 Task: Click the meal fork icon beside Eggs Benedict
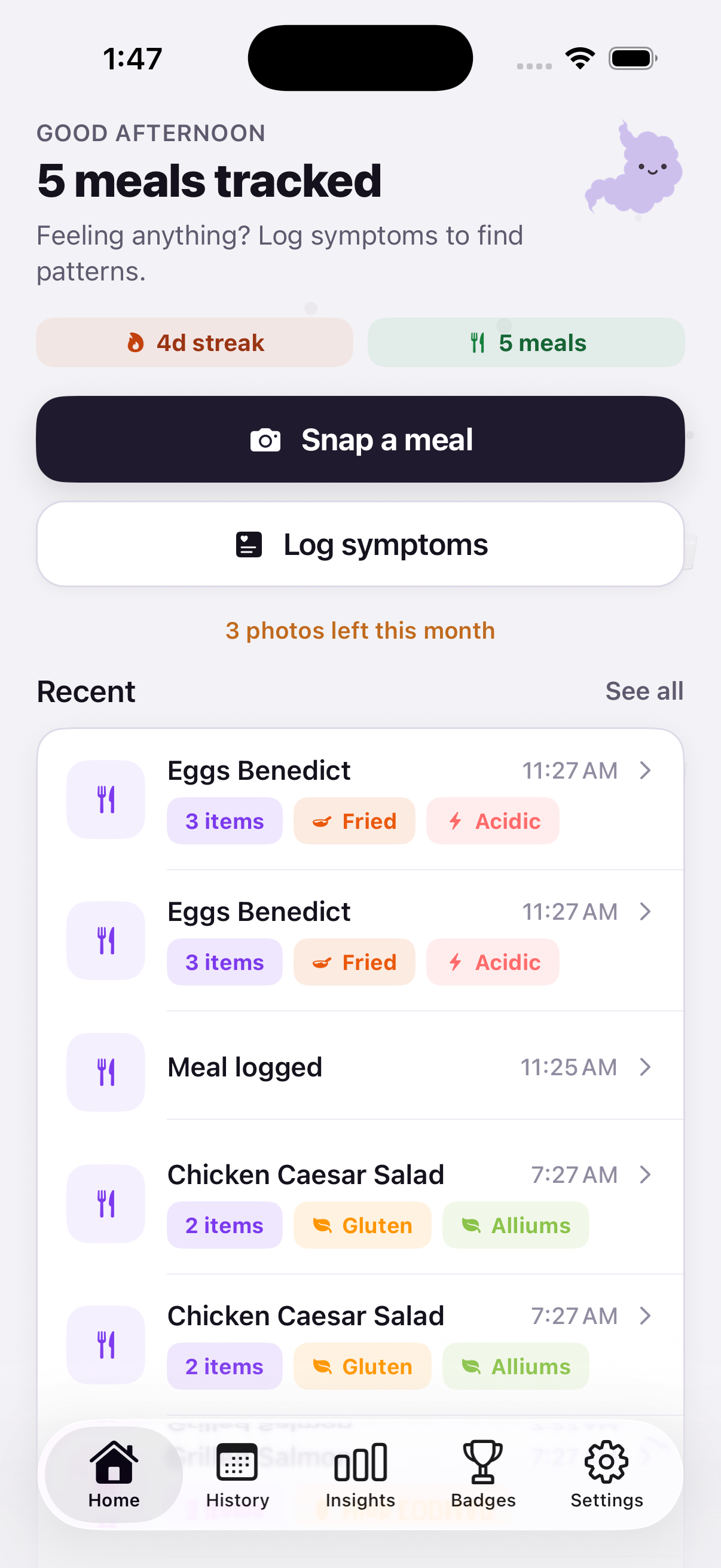(105, 799)
